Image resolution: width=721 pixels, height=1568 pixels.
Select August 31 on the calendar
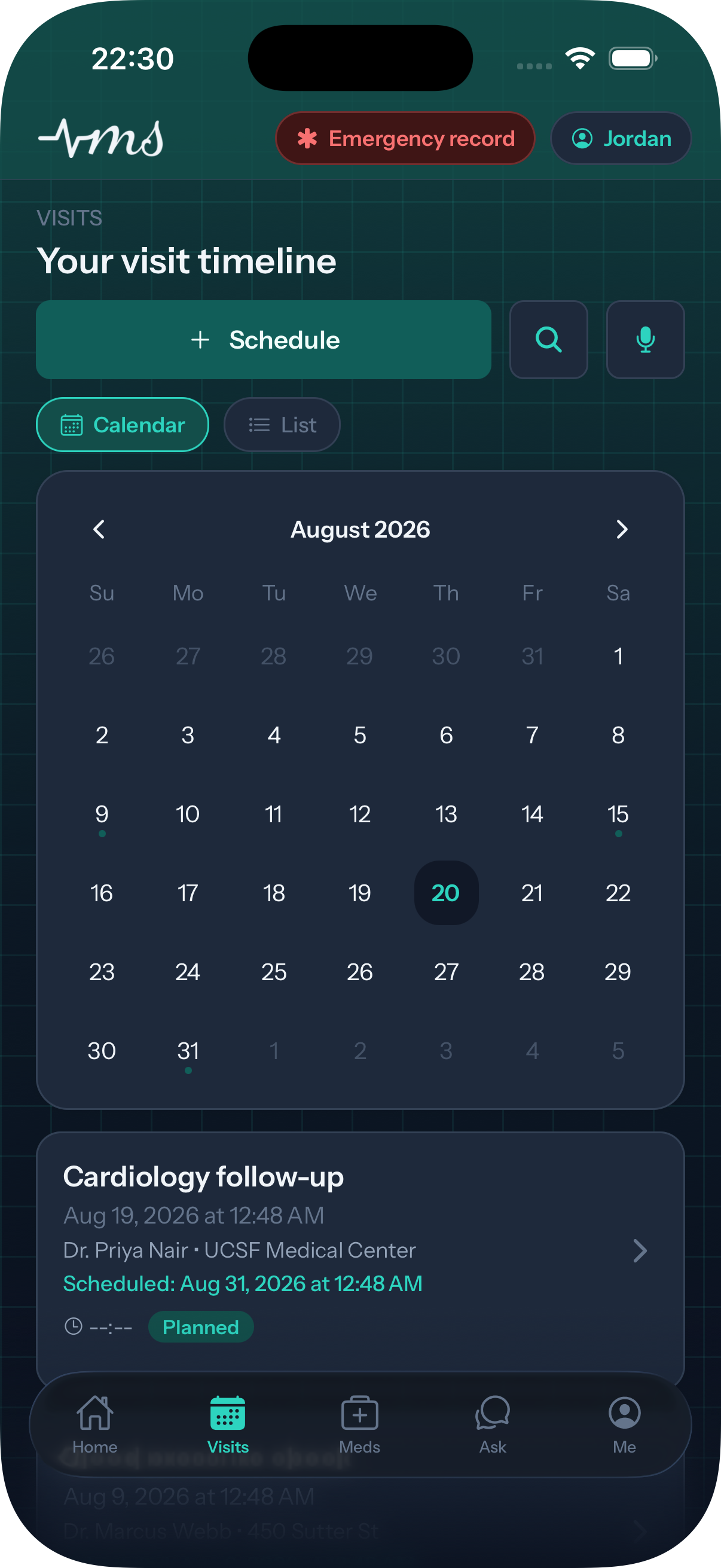point(188,1051)
